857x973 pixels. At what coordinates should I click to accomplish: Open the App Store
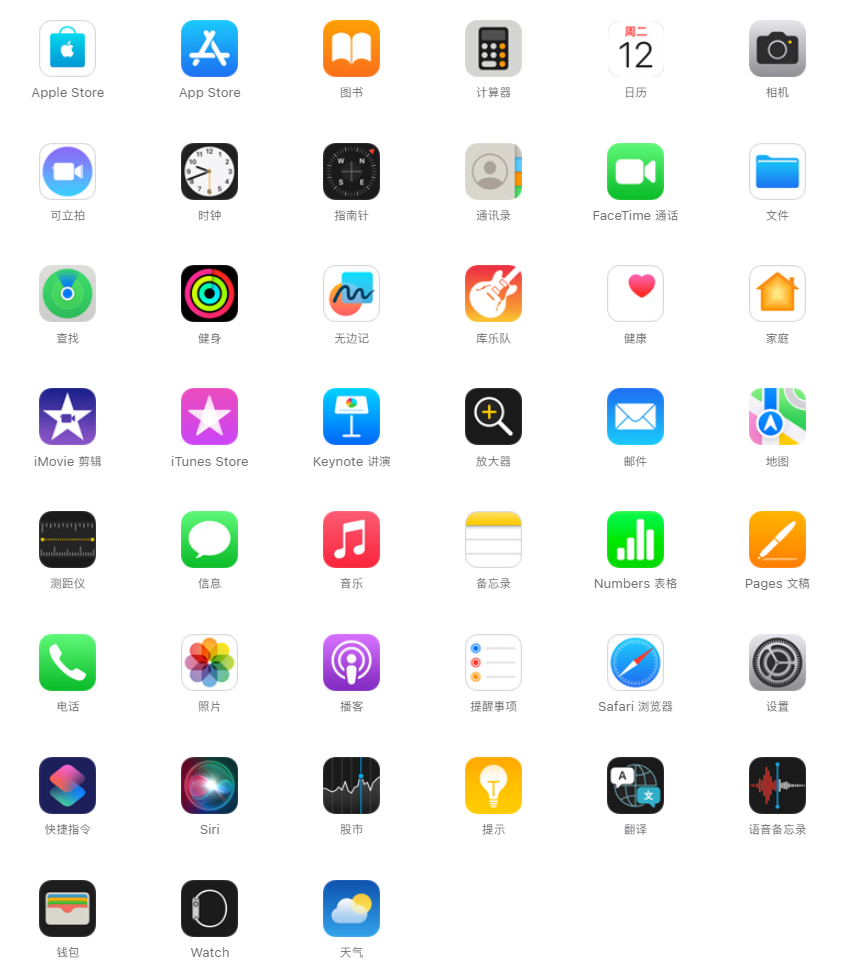click(x=209, y=48)
